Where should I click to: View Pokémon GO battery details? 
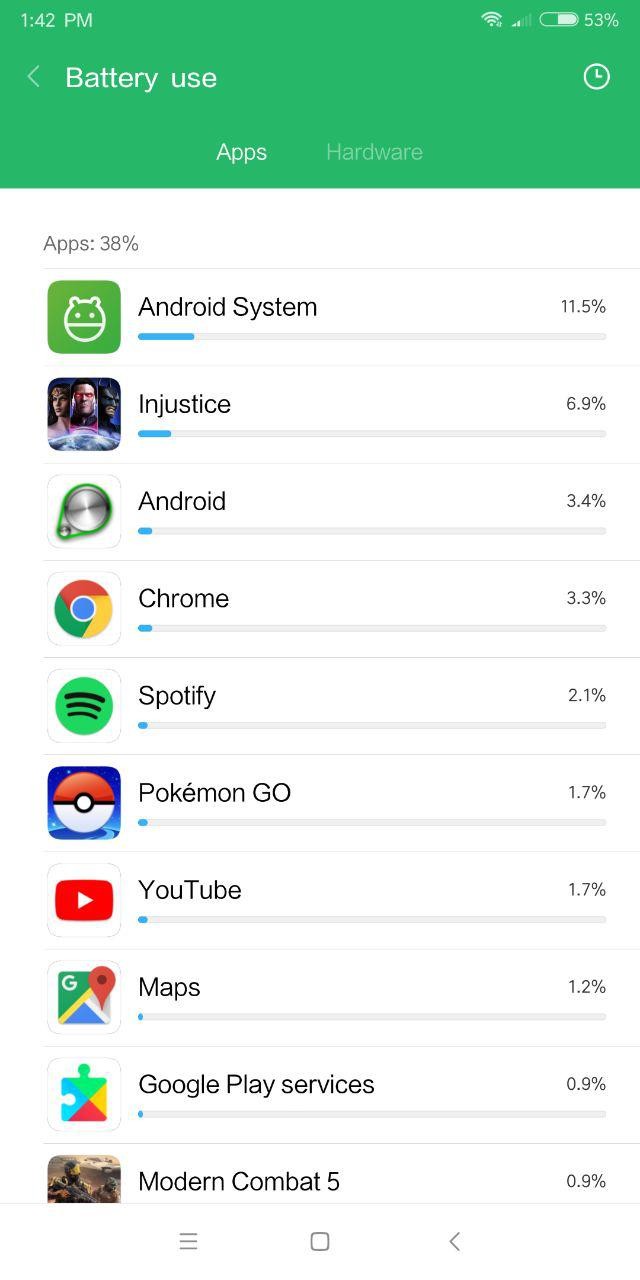coord(340,802)
